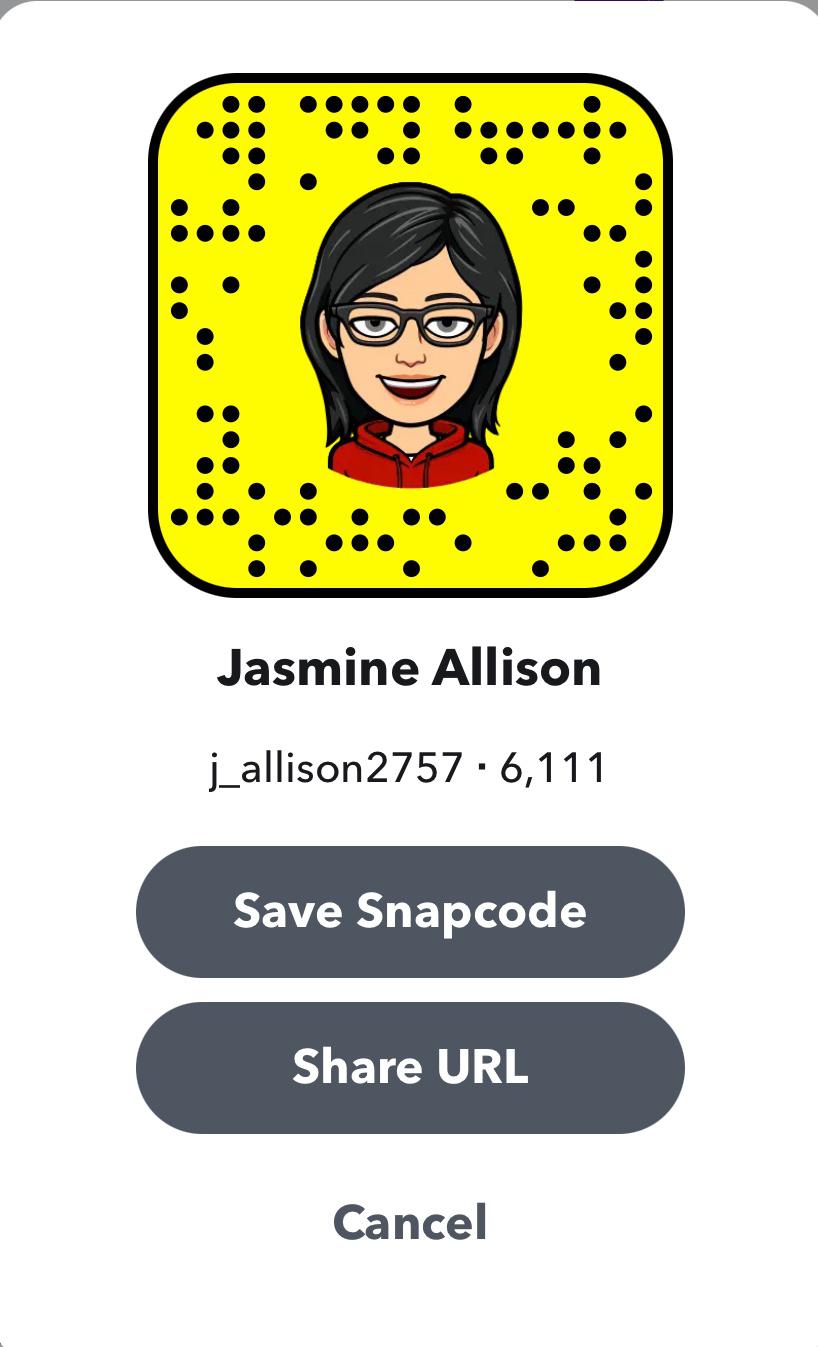This screenshot has height=1347, width=818.
Task: Cancel and close this dialog
Action: pos(410,1222)
